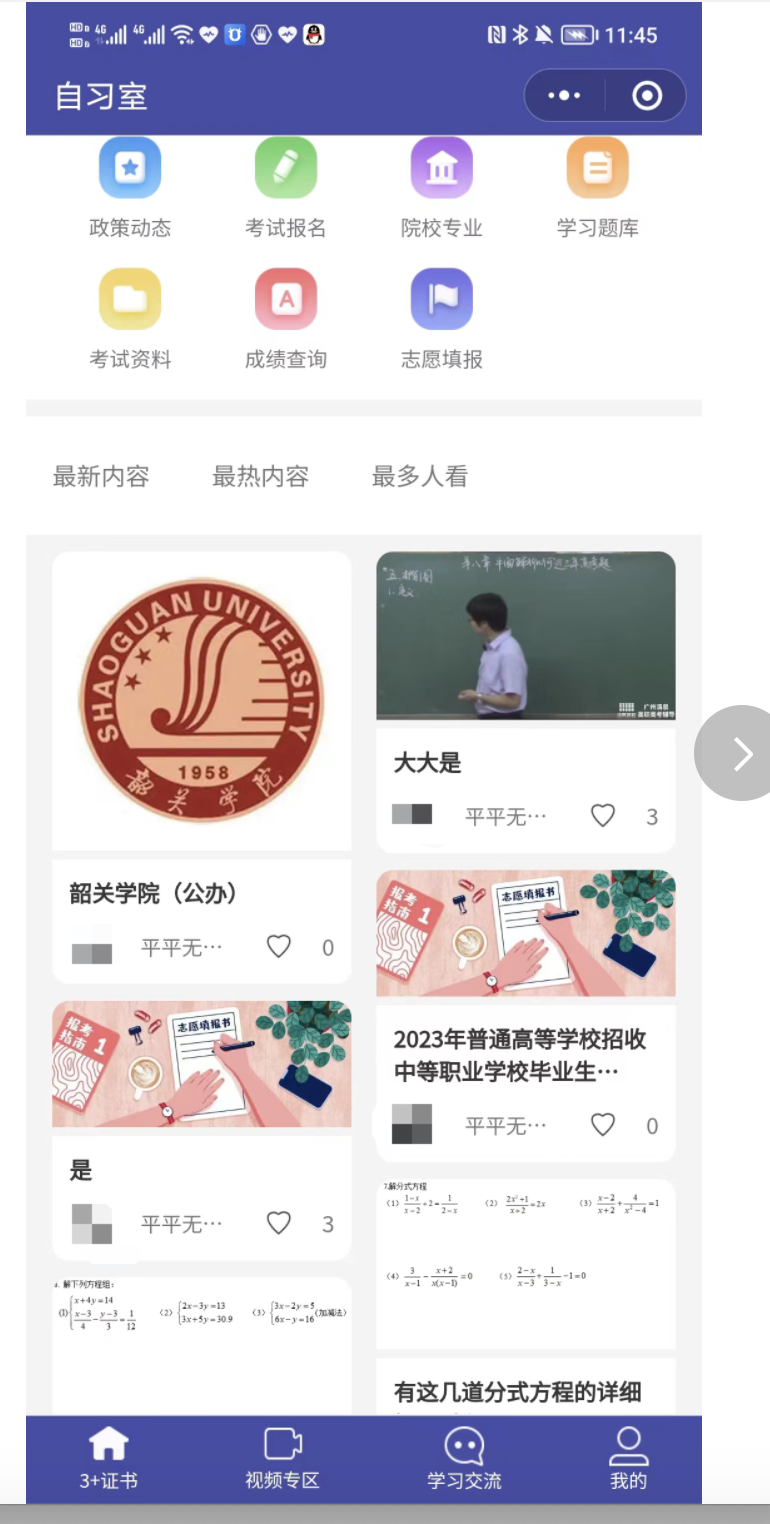The height and width of the screenshot is (1524, 770).
Task: Open the 学习交流 tab
Action: 464,1459
